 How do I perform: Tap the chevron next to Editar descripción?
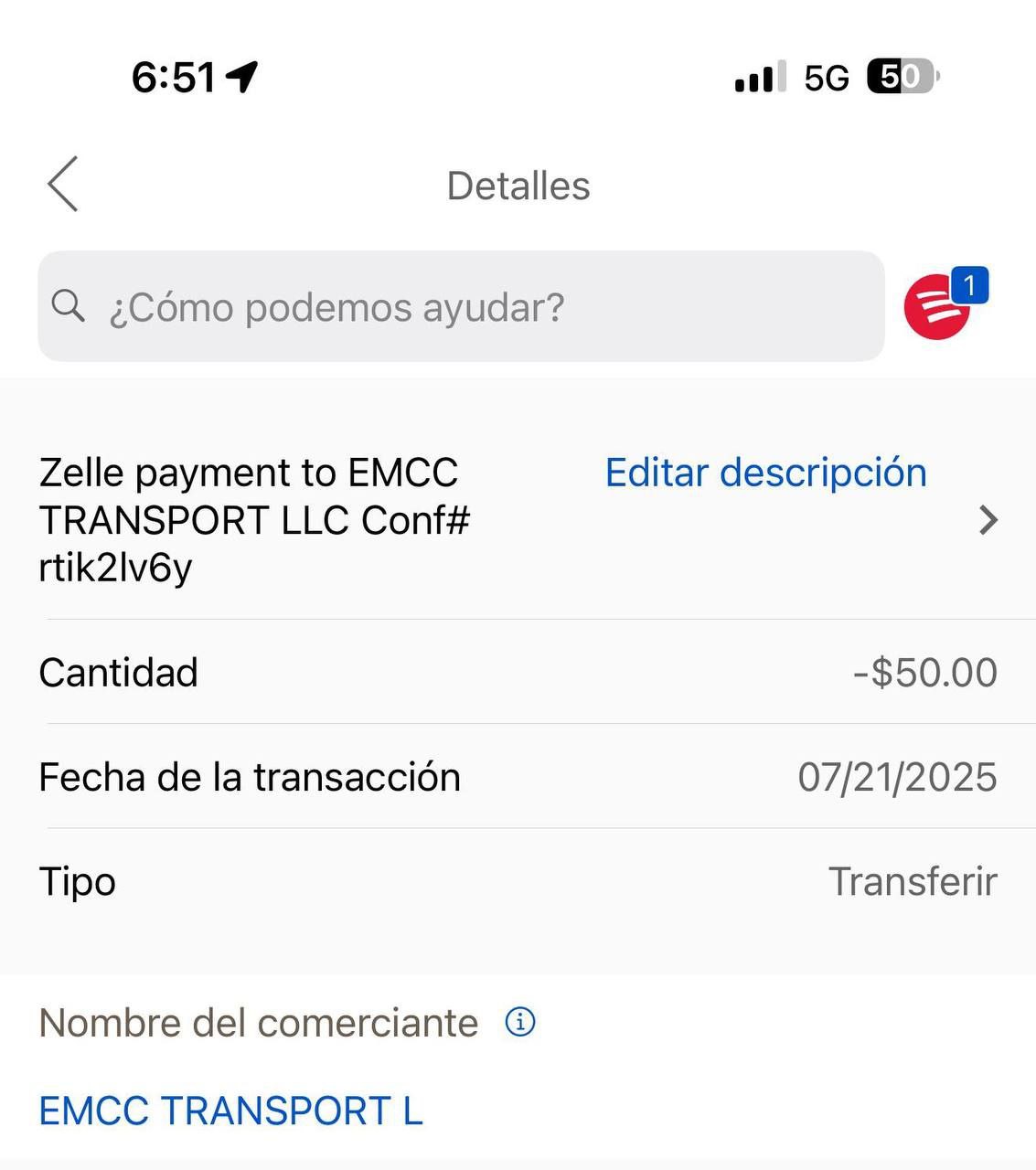[x=988, y=520]
